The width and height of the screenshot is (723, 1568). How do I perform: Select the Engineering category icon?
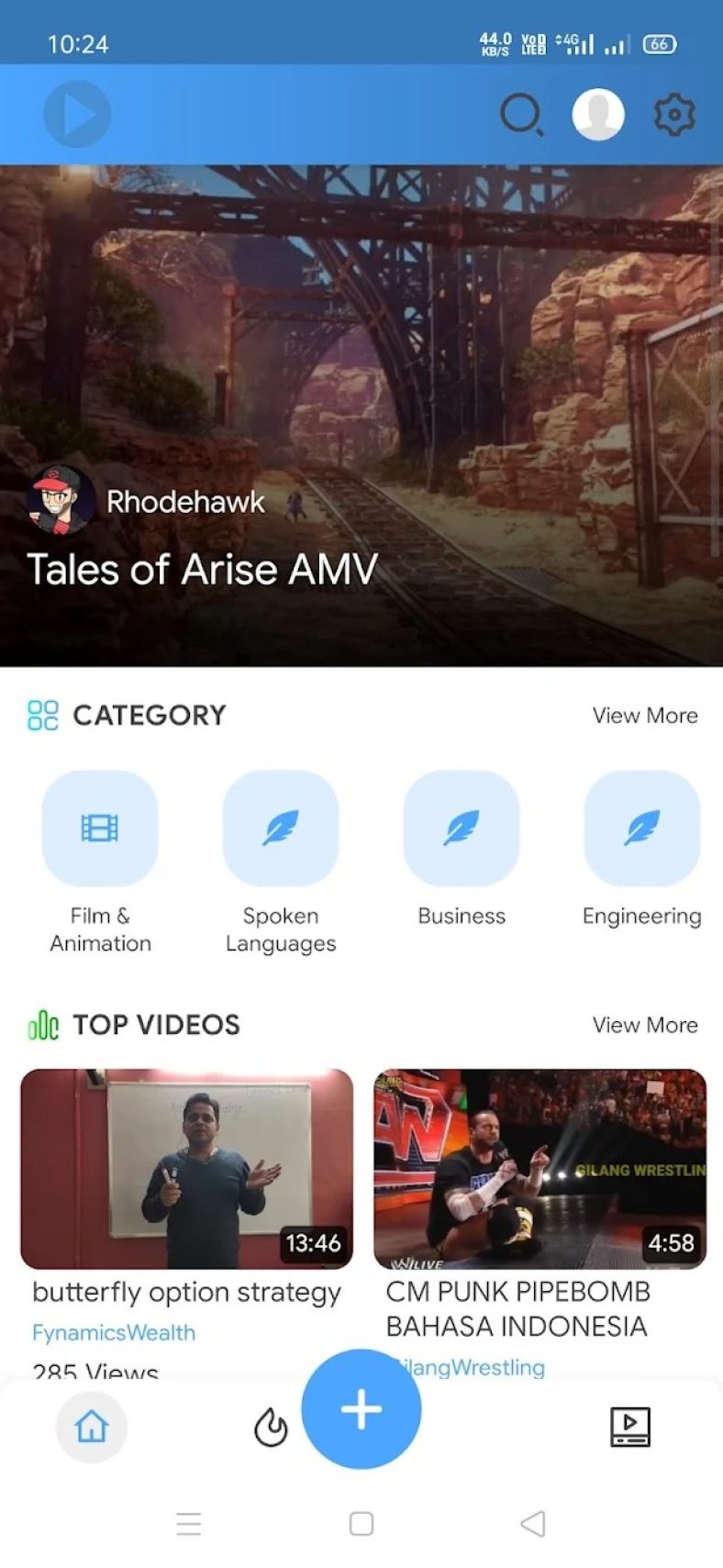pos(642,827)
